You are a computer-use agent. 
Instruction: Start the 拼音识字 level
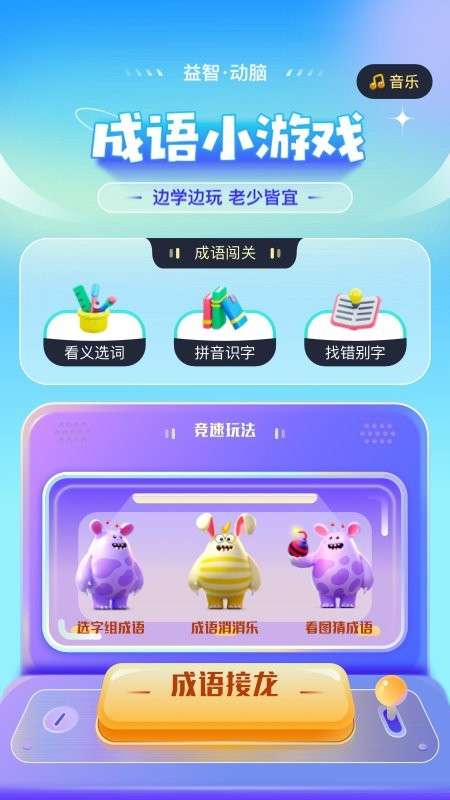225,329
